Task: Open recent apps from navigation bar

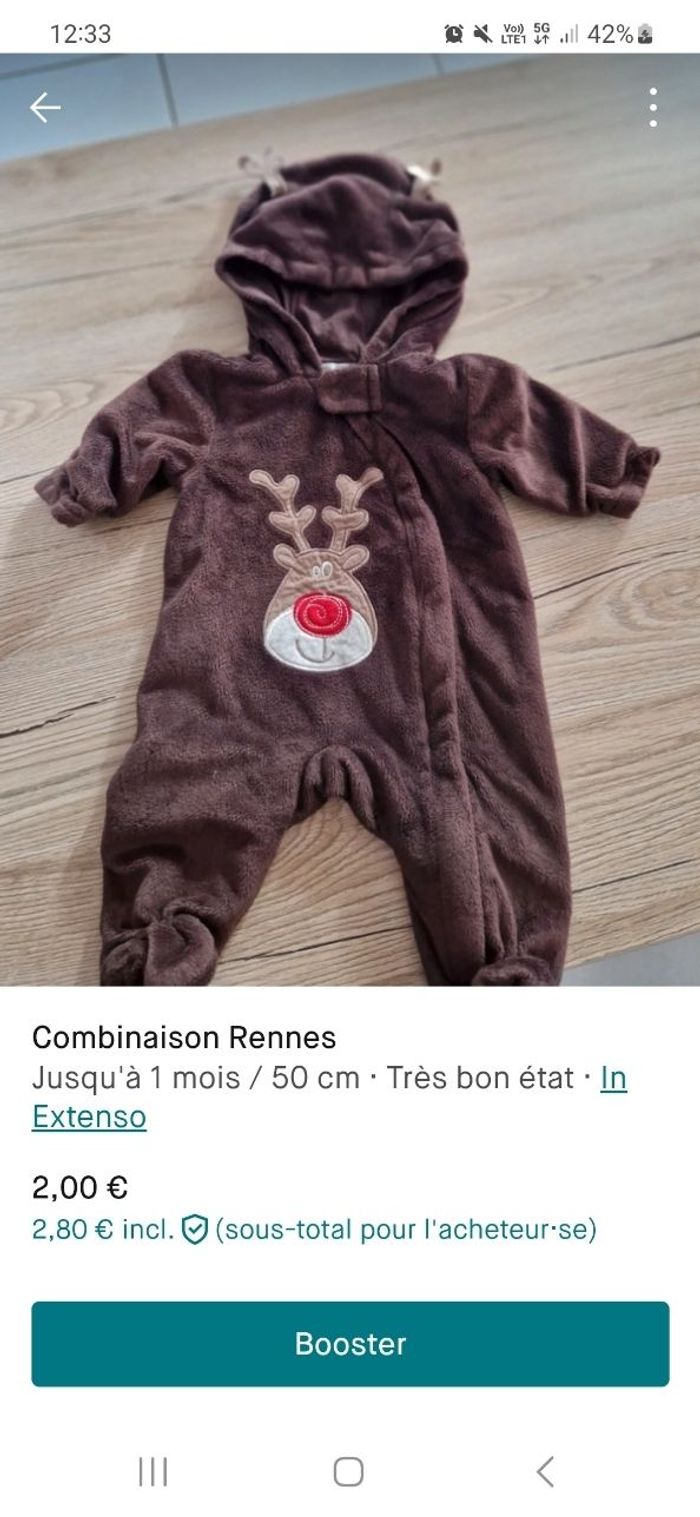Action: (x=153, y=1471)
